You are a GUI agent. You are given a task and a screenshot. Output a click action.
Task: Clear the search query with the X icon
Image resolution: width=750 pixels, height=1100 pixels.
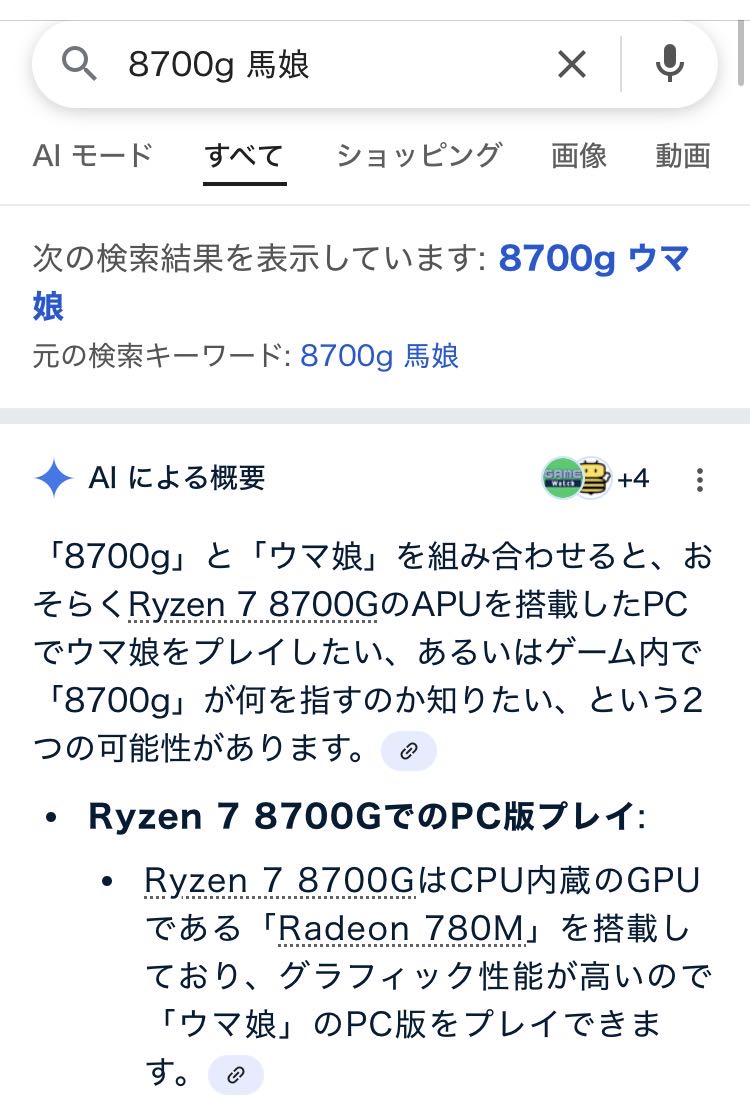[x=572, y=65]
